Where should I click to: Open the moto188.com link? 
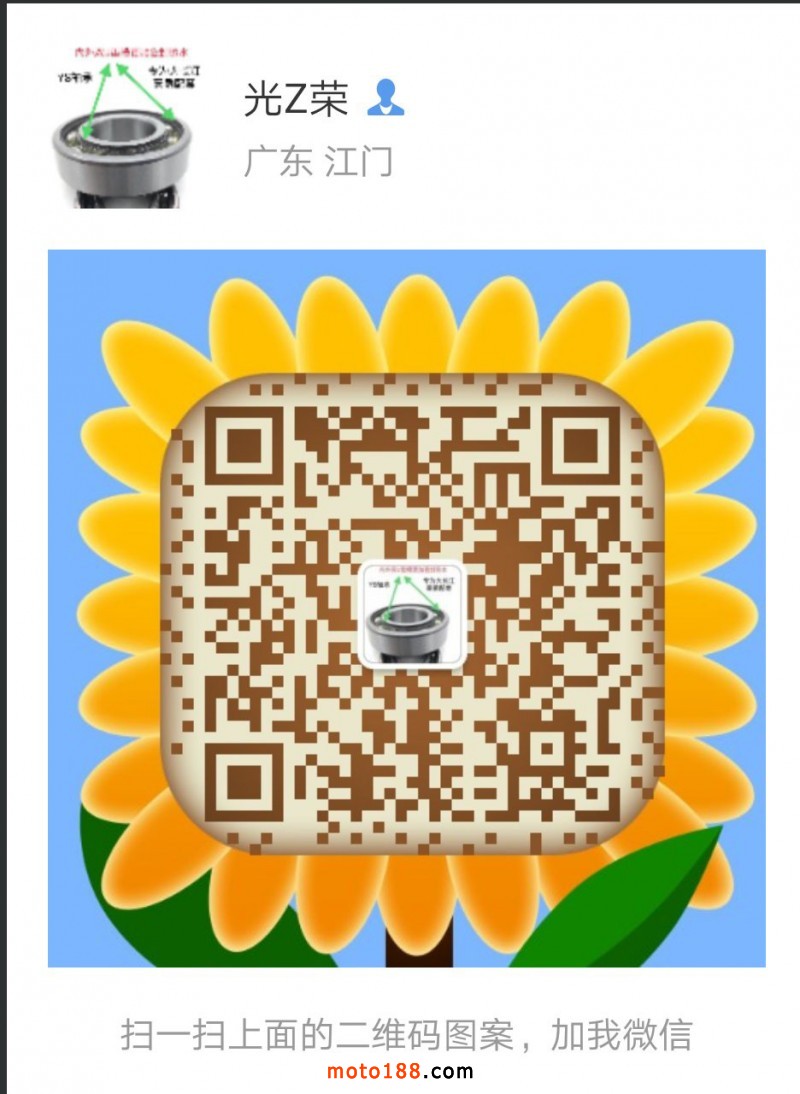pyautogui.click(x=400, y=1069)
